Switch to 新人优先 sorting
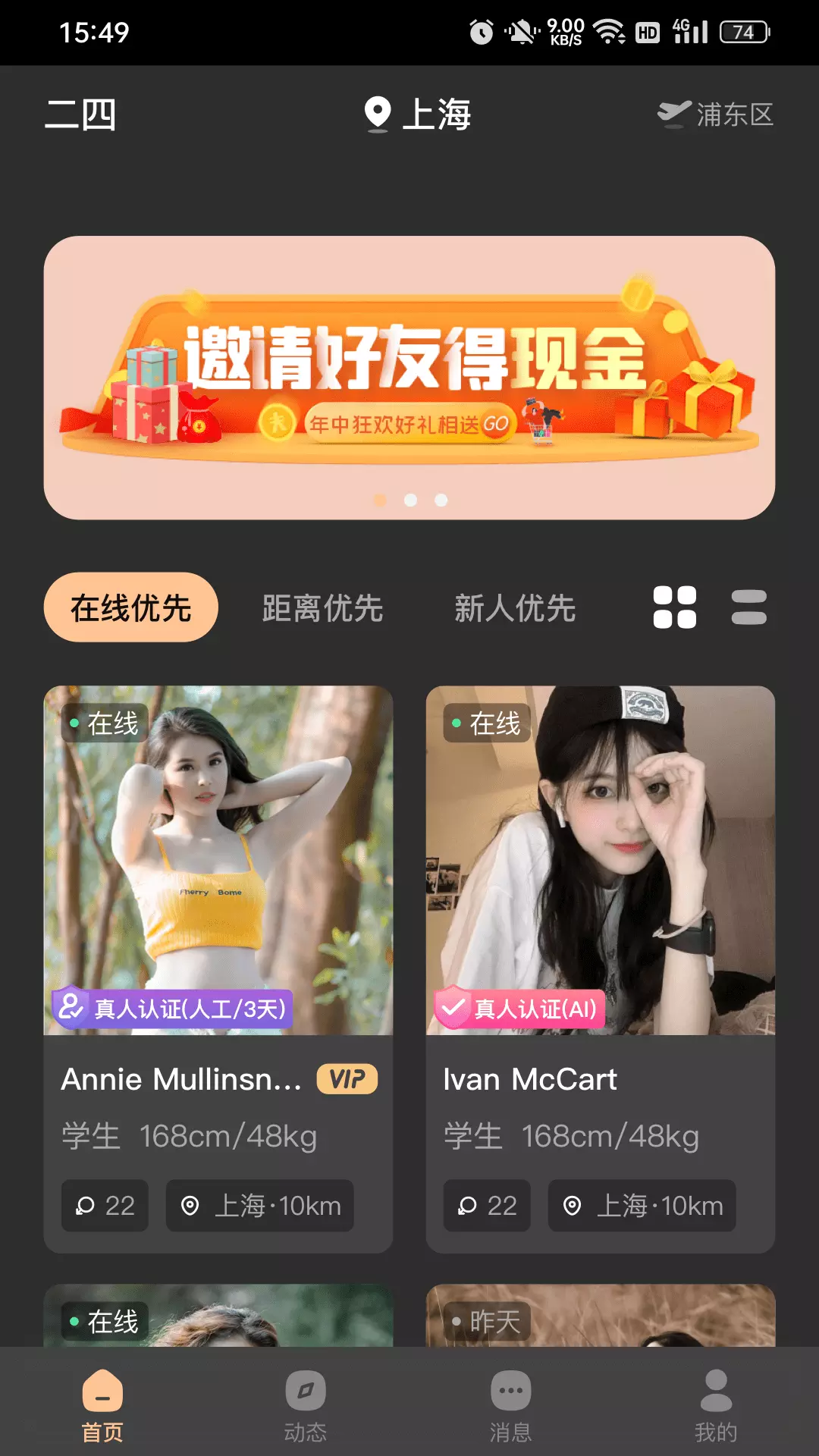This screenshot has width=819, height=1456. [x=516, y=607]
